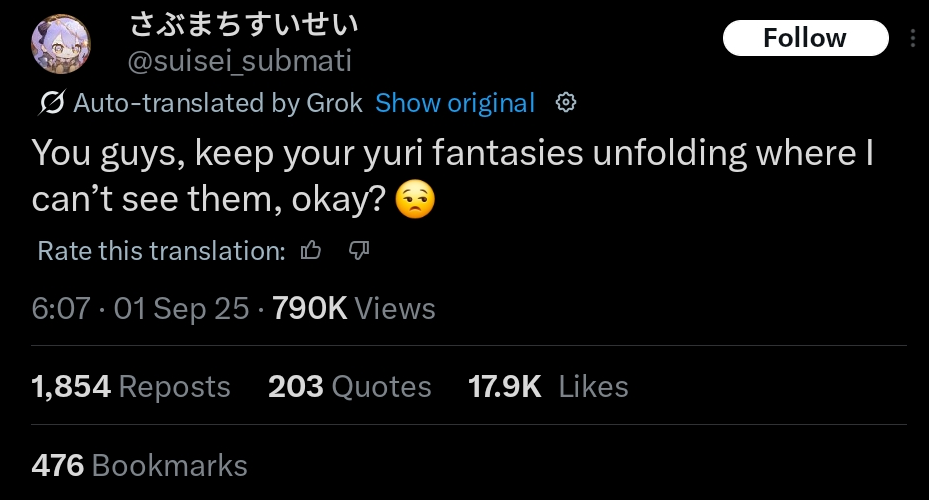View the 203 Quotes list
929x500 pixels.
[x=349, y=387]
